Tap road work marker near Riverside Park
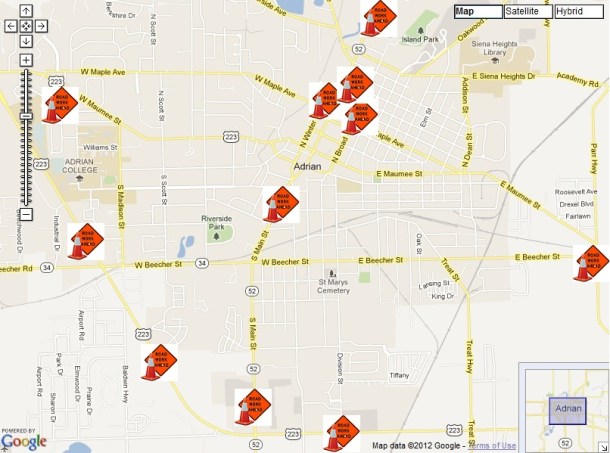 279,204
